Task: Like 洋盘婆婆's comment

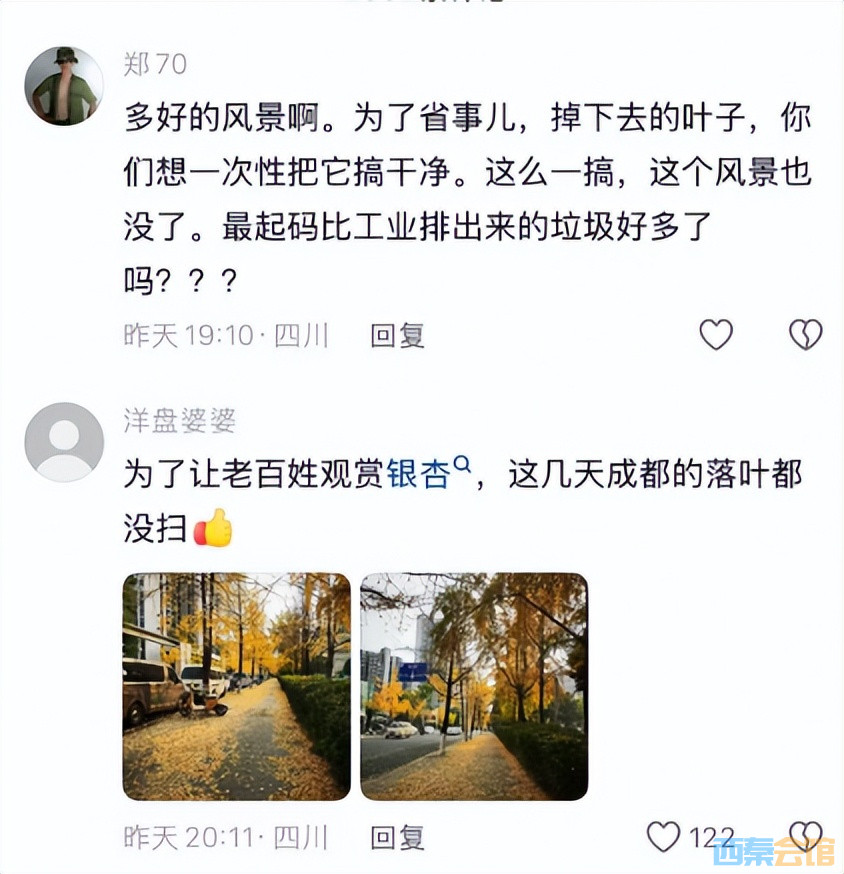Action: click(664, 837)
